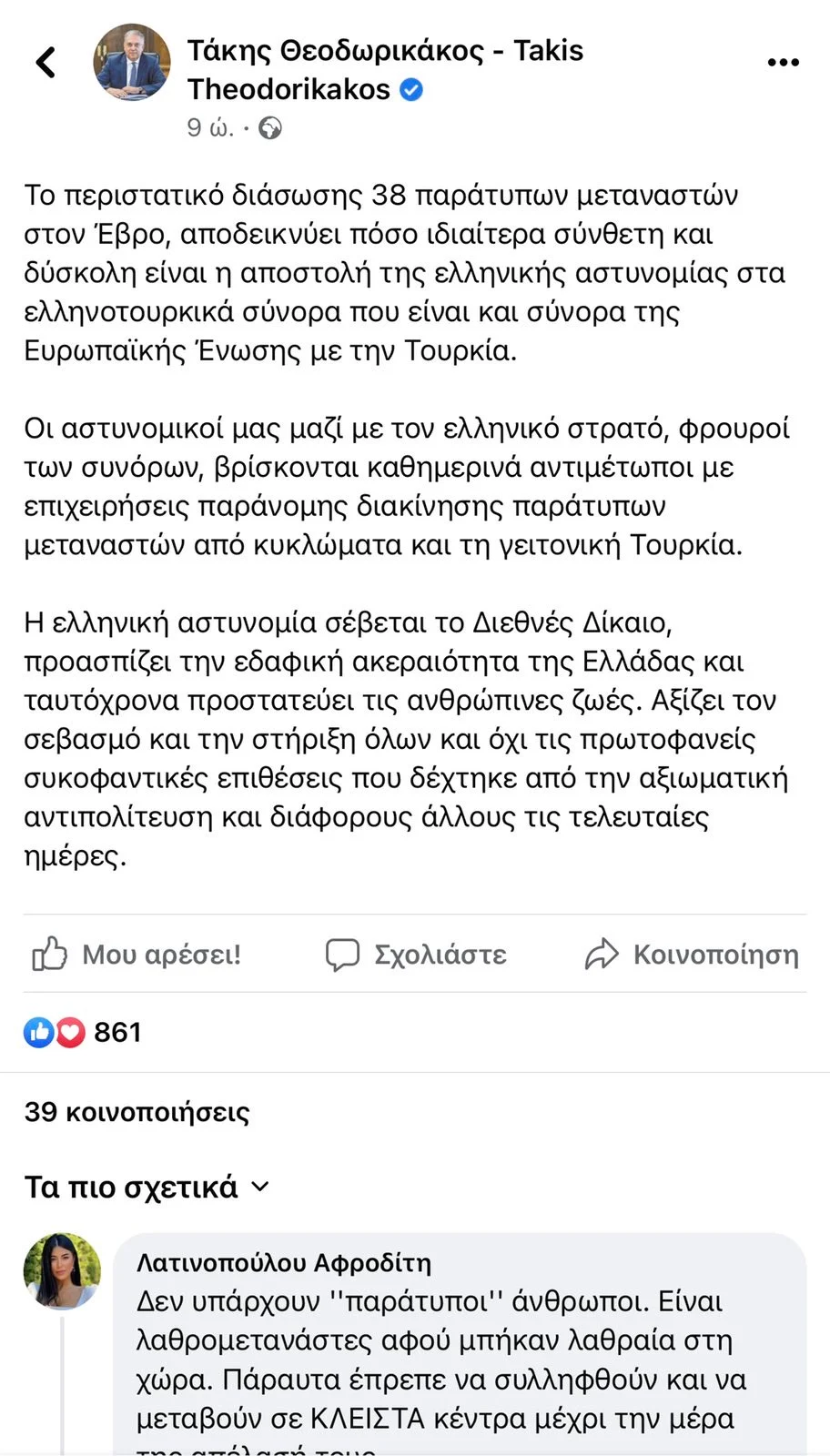Share the post via Κοινοποίηση
Screen dimensions: 830x1456
pyautogui.click(x=692, y=954)
